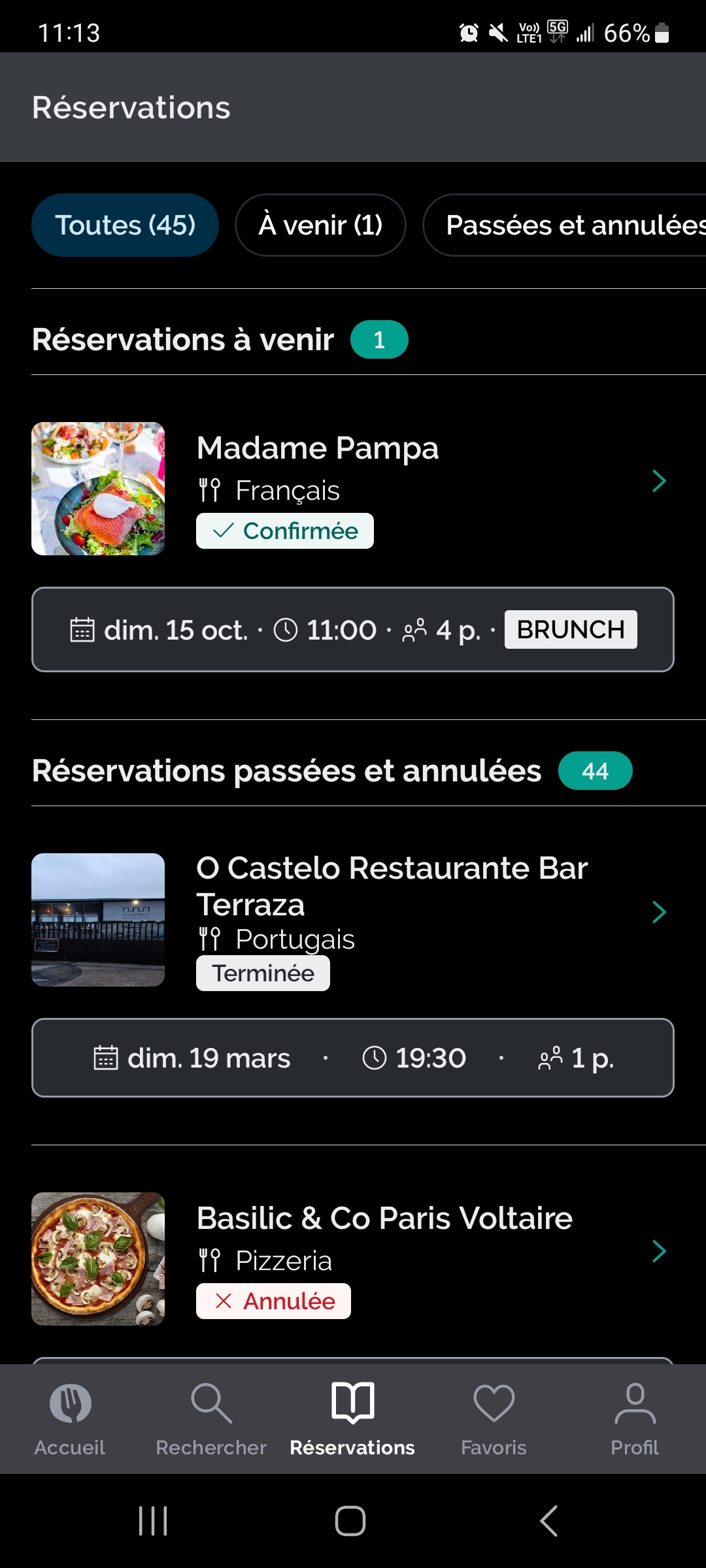This screenshot has width=706, height=1568.
Task: Open the Madame Pampa reservation
Action: point(353,487)
